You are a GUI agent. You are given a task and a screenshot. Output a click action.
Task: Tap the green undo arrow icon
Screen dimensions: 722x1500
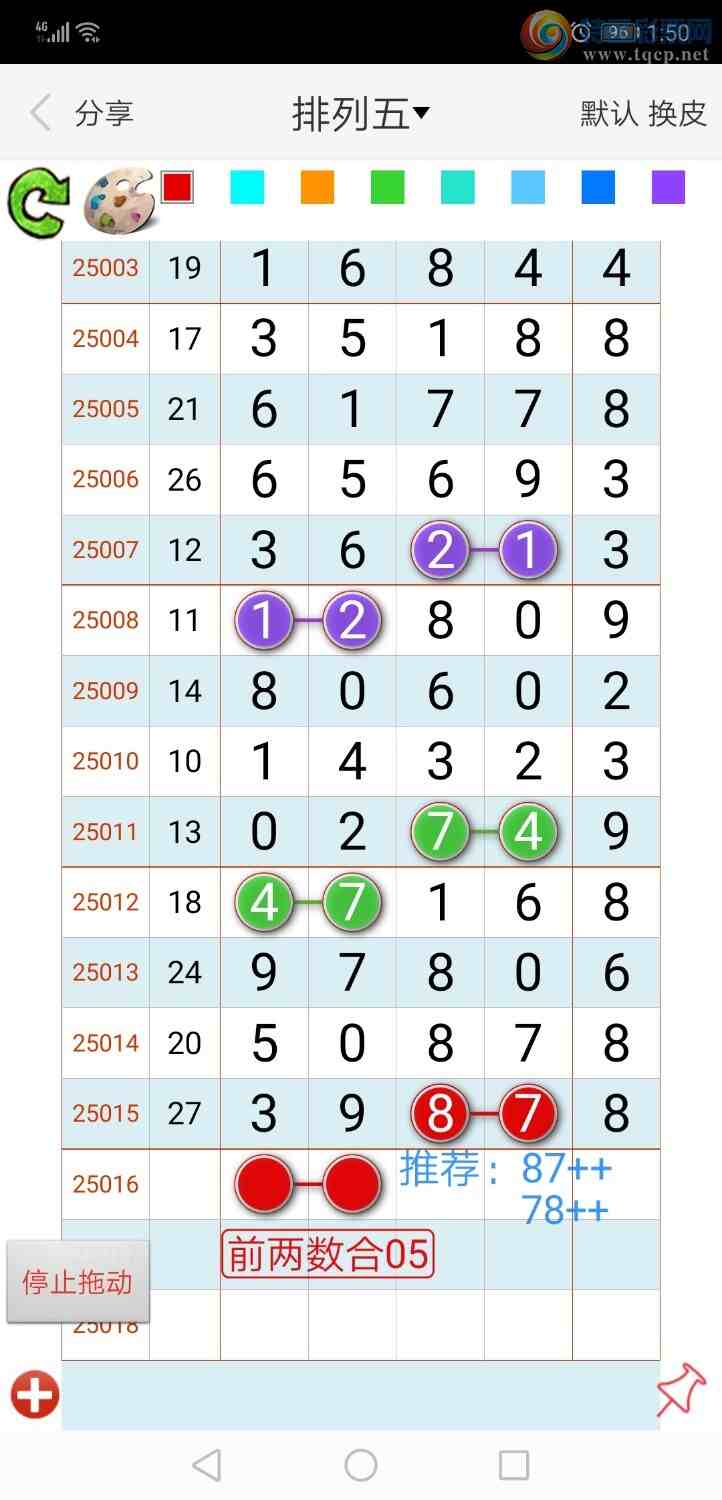point(38,201)
